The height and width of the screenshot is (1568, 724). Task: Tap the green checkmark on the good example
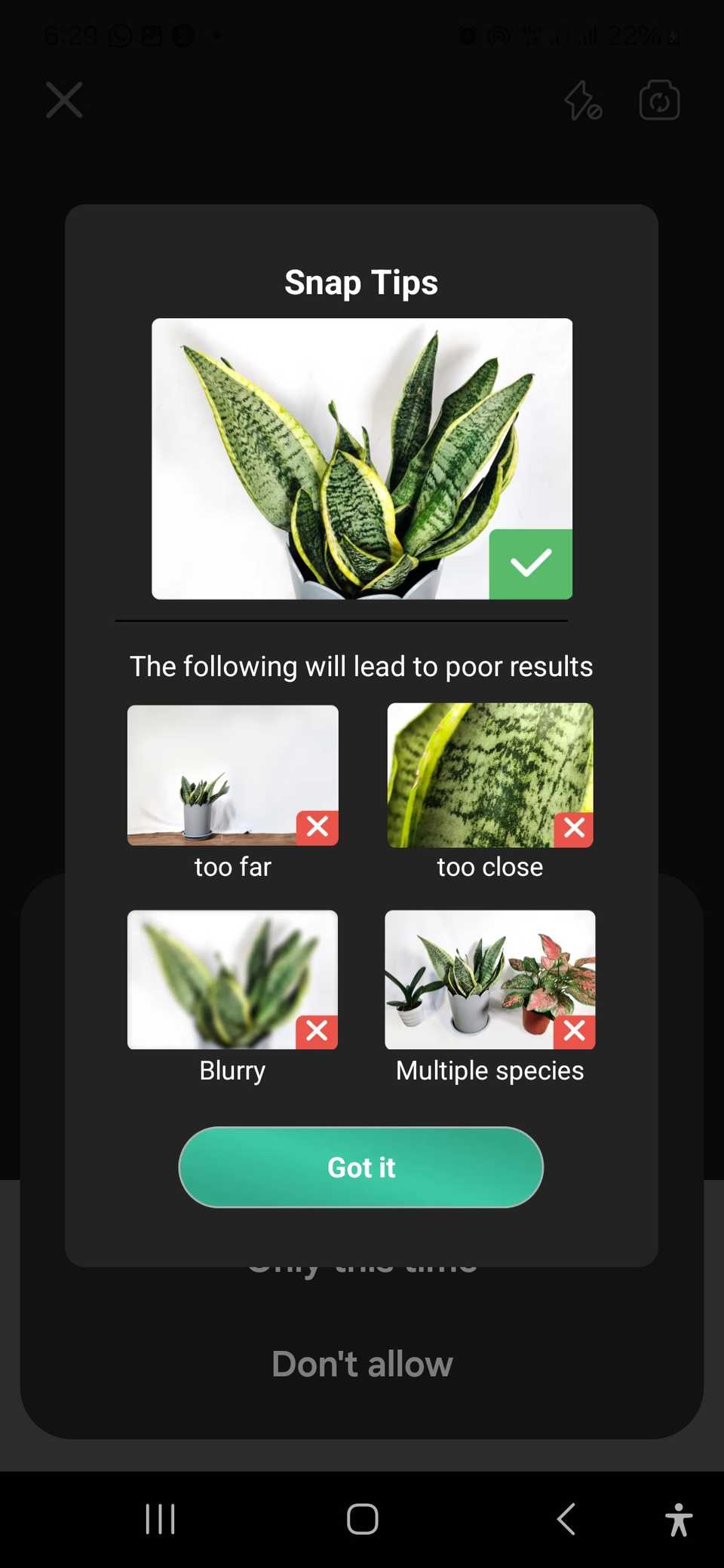[x=529, y=563]
